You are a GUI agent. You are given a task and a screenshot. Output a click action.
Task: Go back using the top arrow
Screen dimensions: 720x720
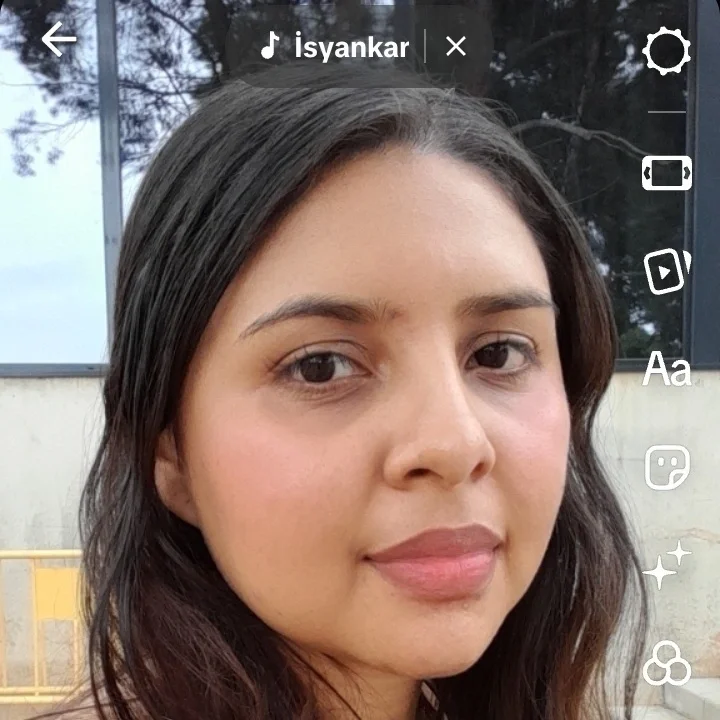point(58,40)
